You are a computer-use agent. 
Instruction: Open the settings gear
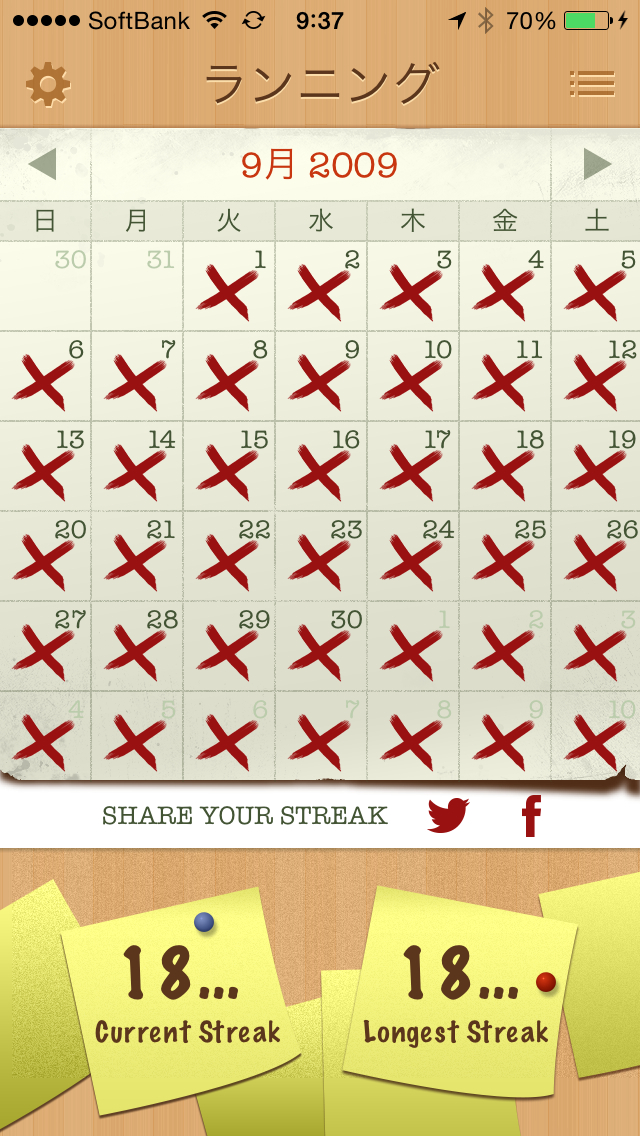point(48,84)
